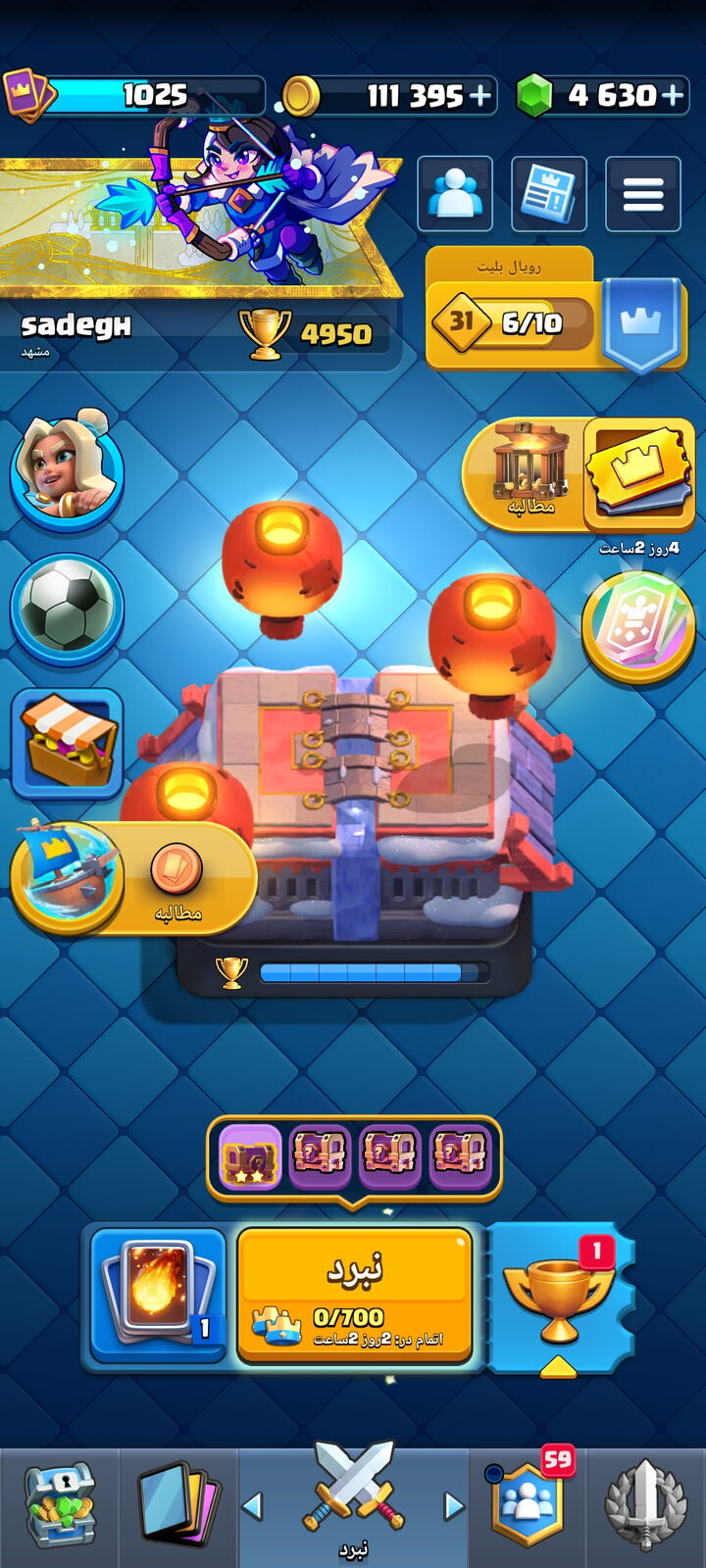Image resolution: width=706 pixels, height=1568 pixels.
Task: Claim the golden cage reward
Action: click(x=529, y=468)
